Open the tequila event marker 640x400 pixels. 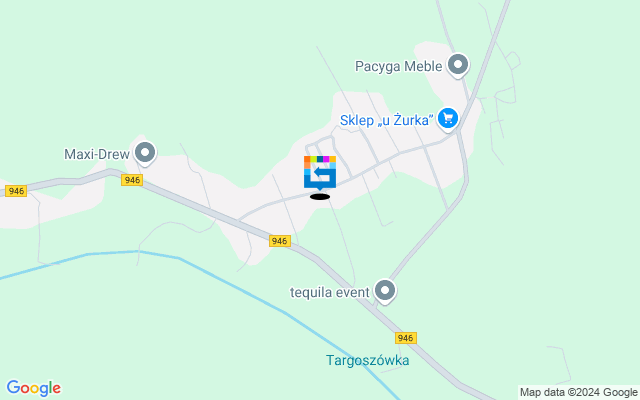(385, 291)
